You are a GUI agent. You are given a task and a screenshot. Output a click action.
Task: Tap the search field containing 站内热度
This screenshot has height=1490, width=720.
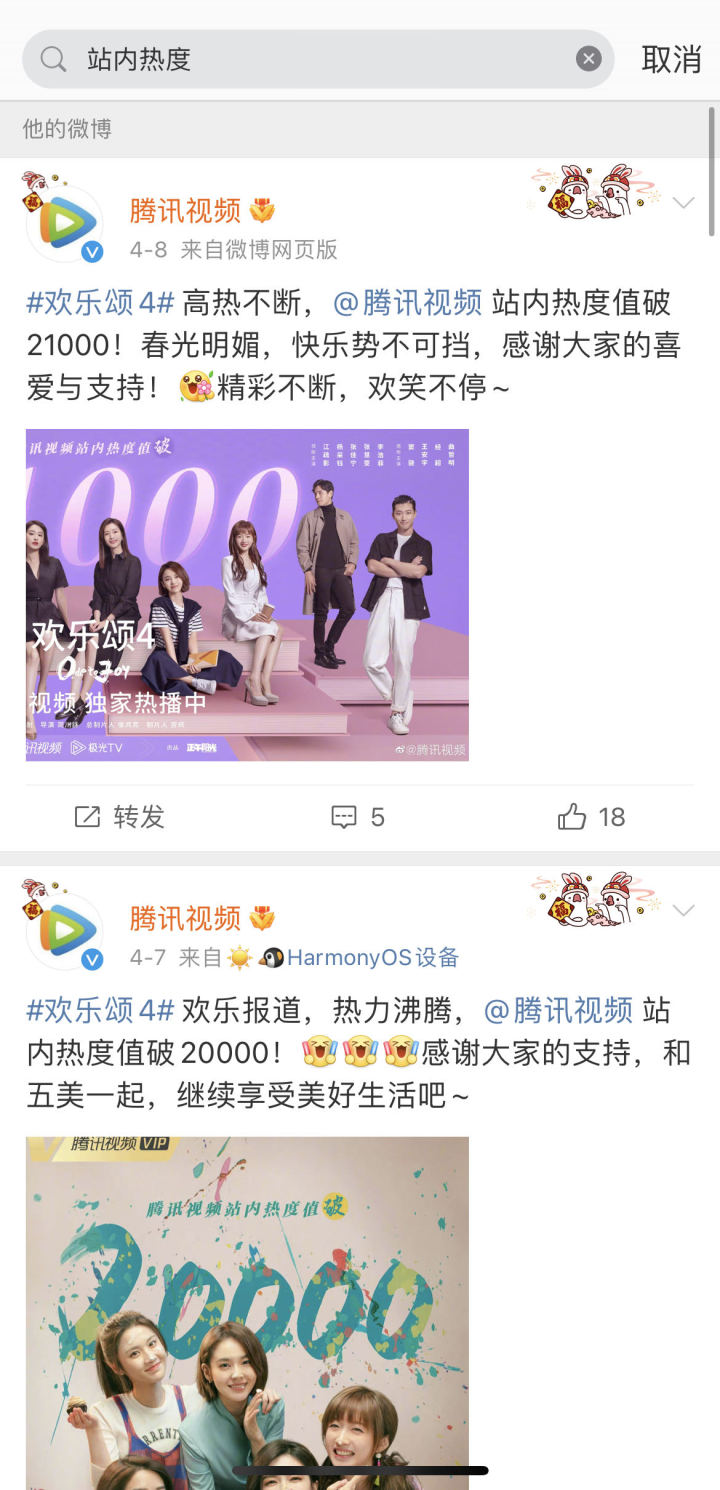coord(320,60)
